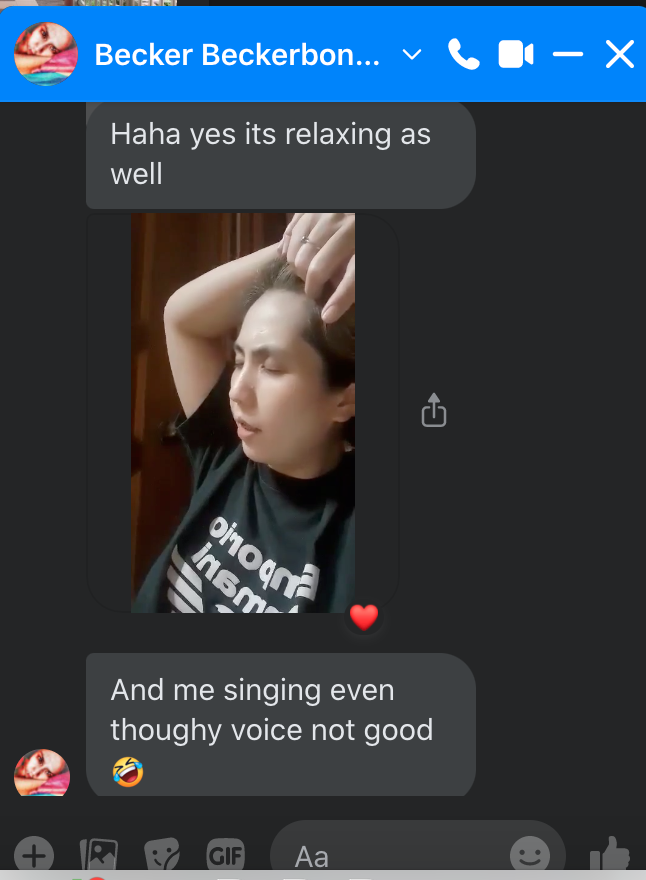This screenshot has height=880, width=646.
Task: Open the video message in chat
Action: (x=243, y=412)
